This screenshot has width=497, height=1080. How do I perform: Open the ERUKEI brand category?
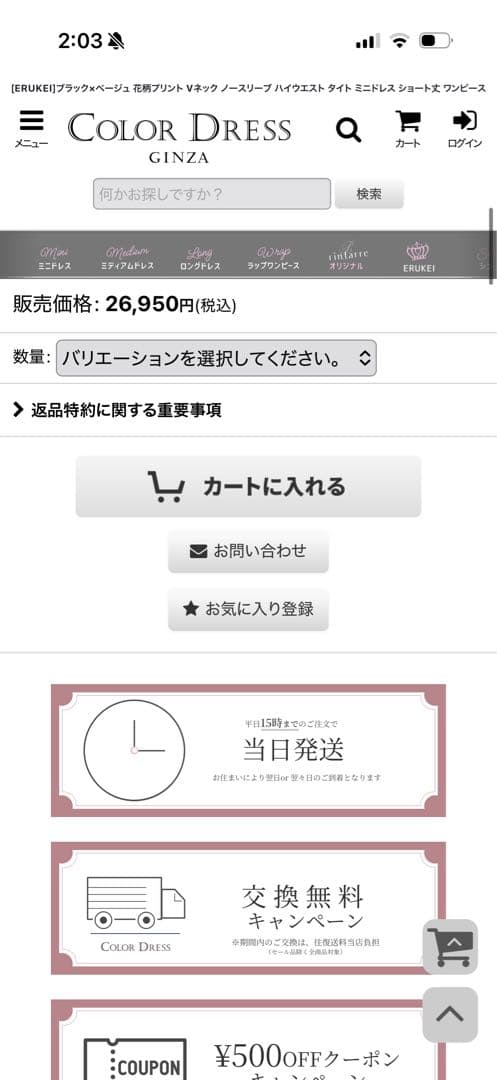(x=419, y=258)
